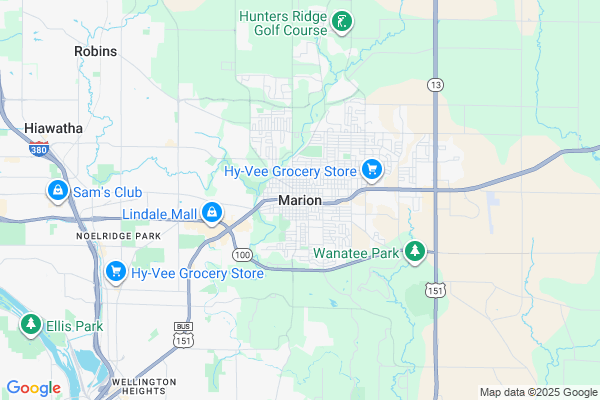Screen dimensions: 600x400
Task: Select the Wanatee Park marker
Action: click(x=415, y=252)
